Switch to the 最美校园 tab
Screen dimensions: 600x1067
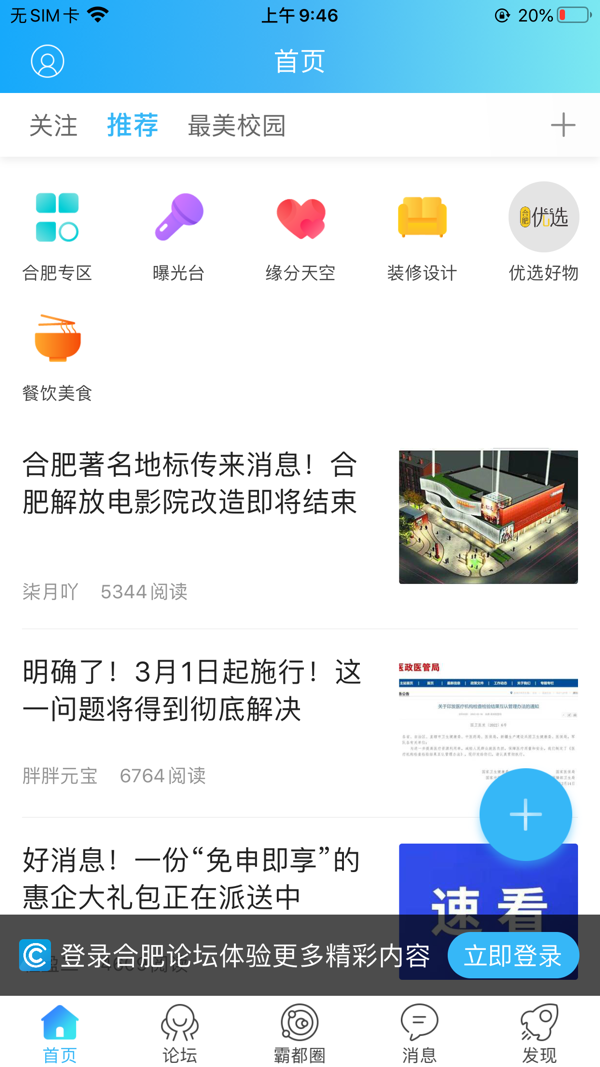[237, 125]
